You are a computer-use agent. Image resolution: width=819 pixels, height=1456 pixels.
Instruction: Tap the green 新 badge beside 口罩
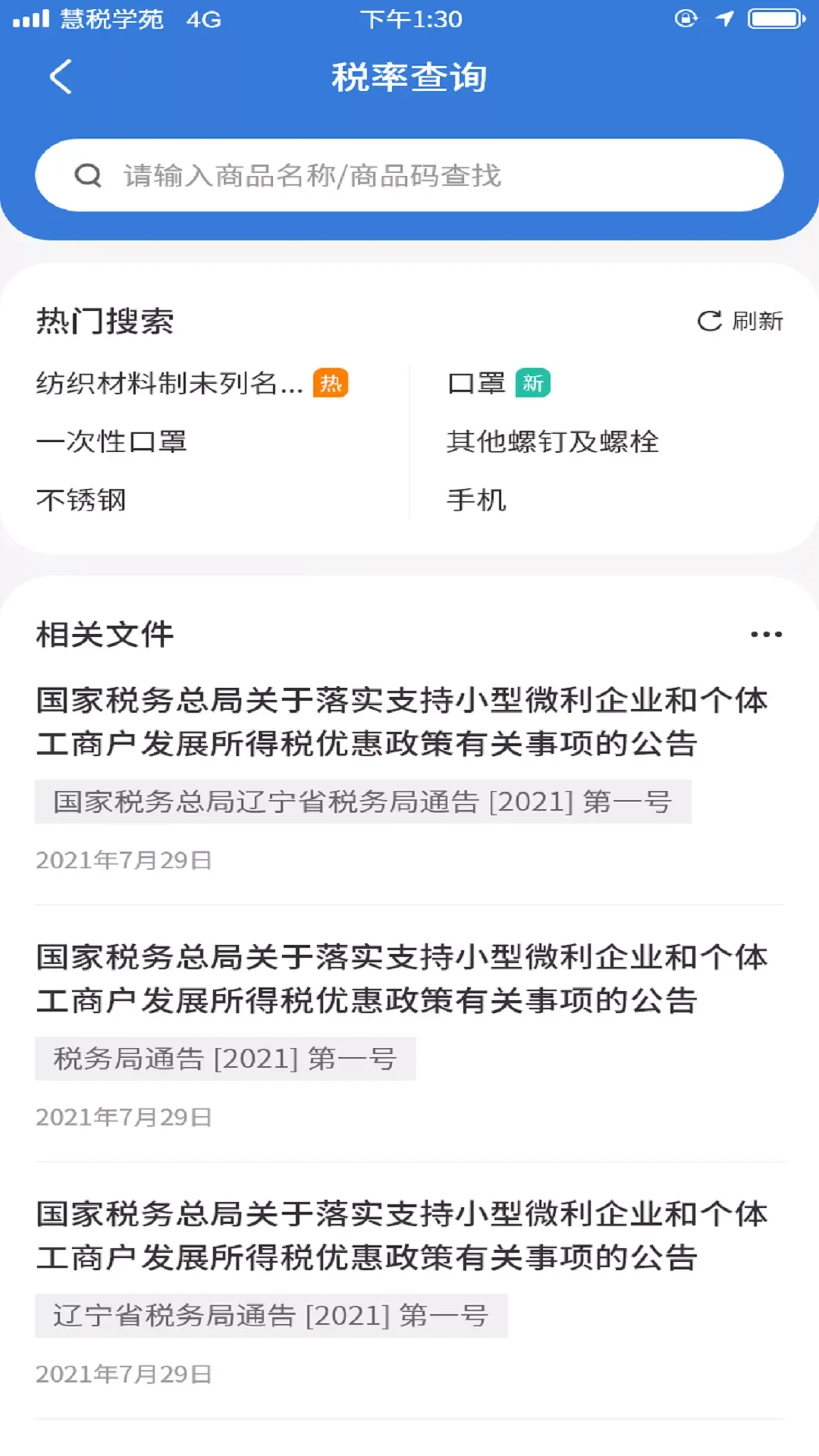click(533, 383)
